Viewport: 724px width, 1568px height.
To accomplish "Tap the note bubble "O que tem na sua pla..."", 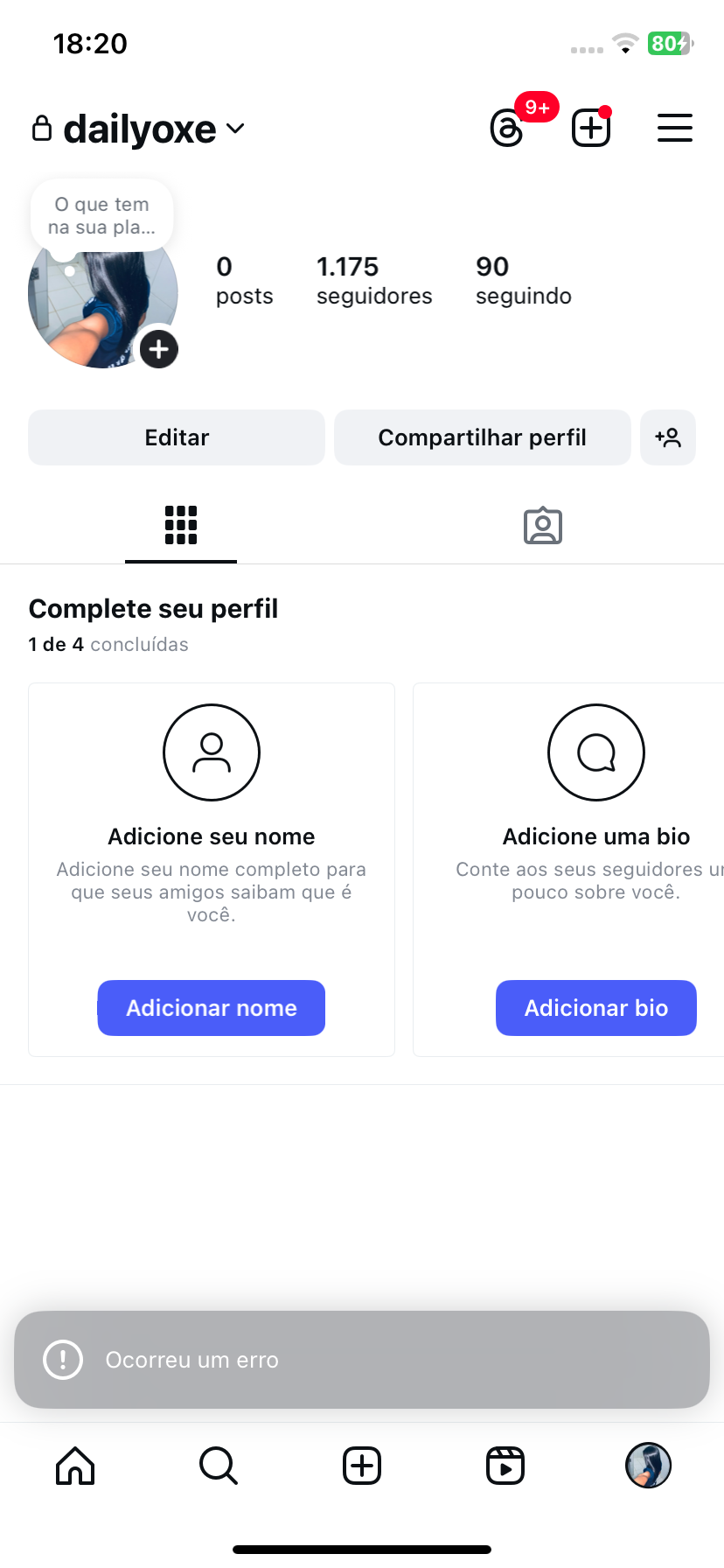I will pos(101,215).
